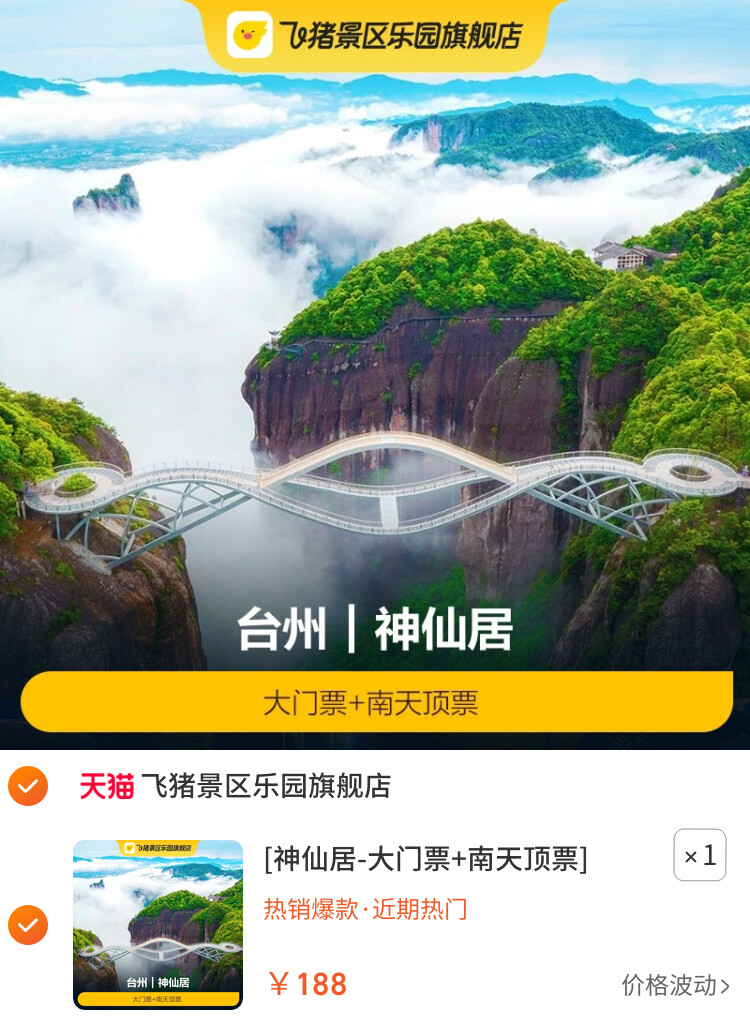Change the ×1 quantity
Image resolution: width=750 pixels, height=1030 pixels.
[699, 856]
